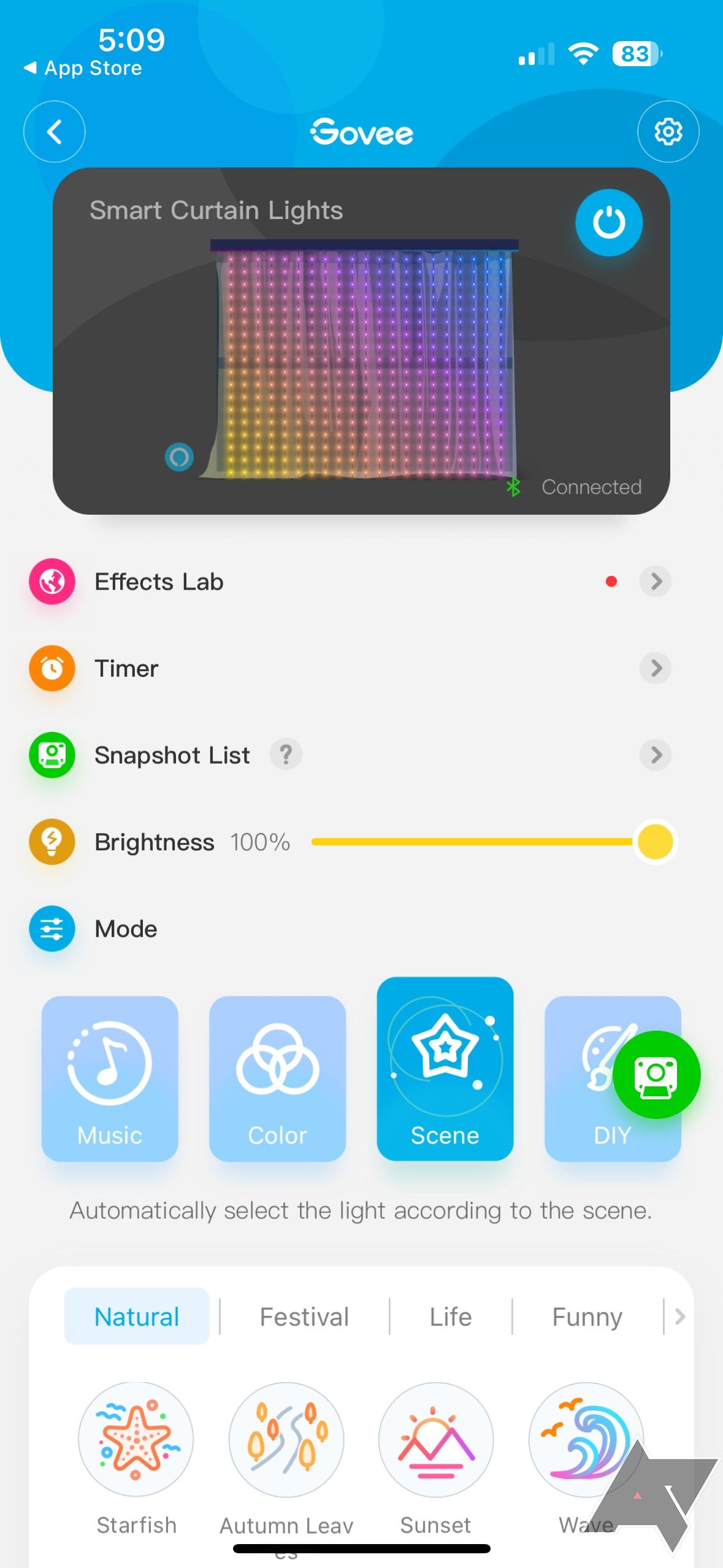Expand the Effects Lab row chevron
The height and width of the screenshot is (1568, 723).
pos(655,582)
